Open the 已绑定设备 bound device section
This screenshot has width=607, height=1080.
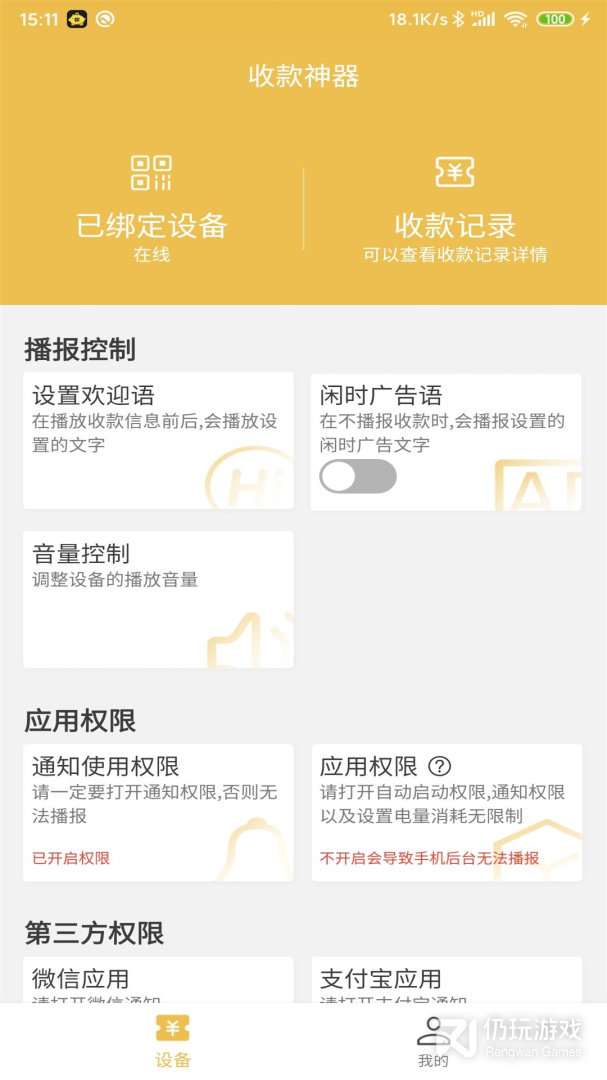click(152, 210)
